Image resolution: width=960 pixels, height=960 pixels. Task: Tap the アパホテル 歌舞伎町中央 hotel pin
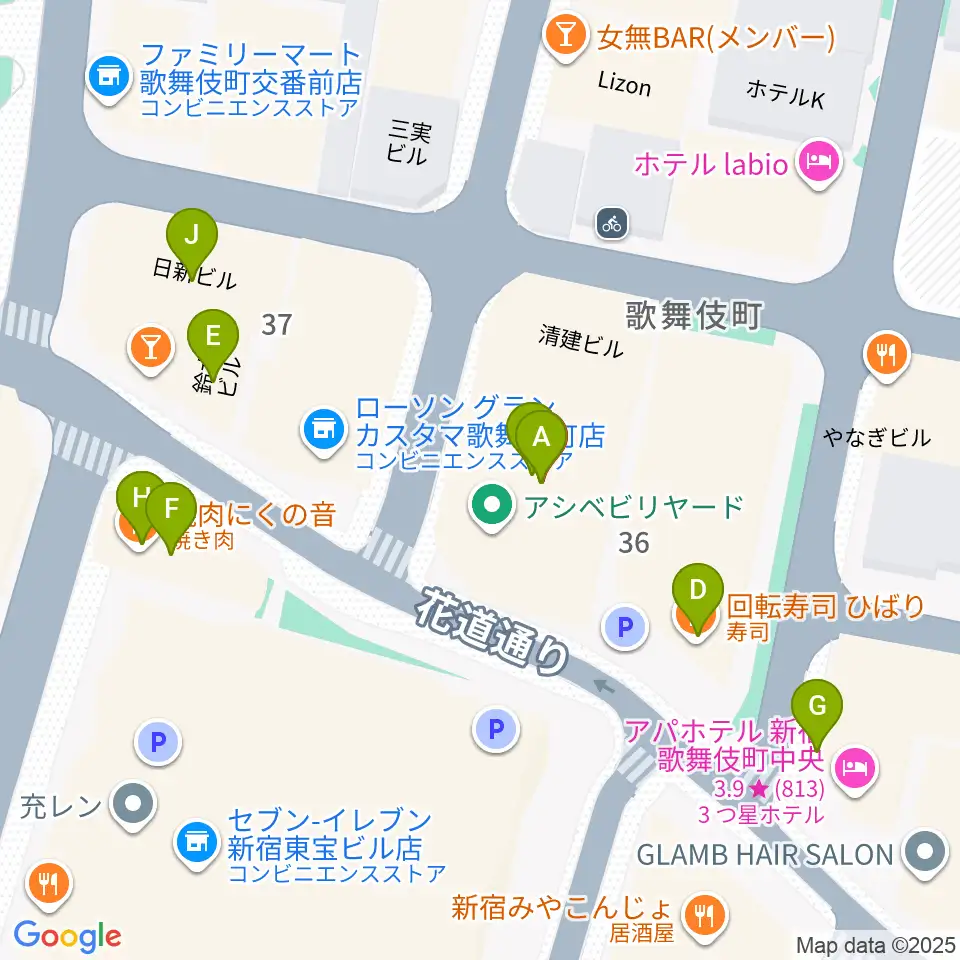(855, 770)
